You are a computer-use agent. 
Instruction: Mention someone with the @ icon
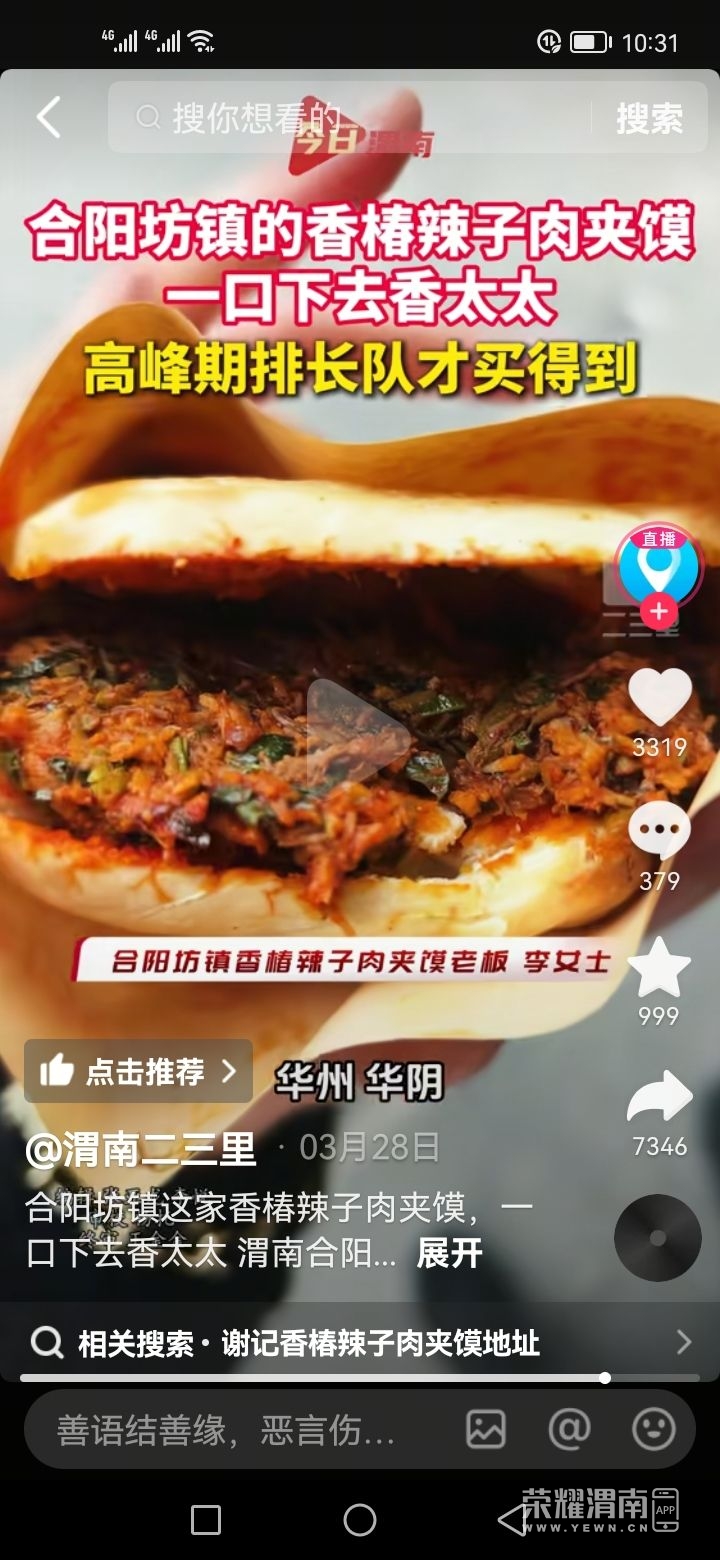(569, 1430)
